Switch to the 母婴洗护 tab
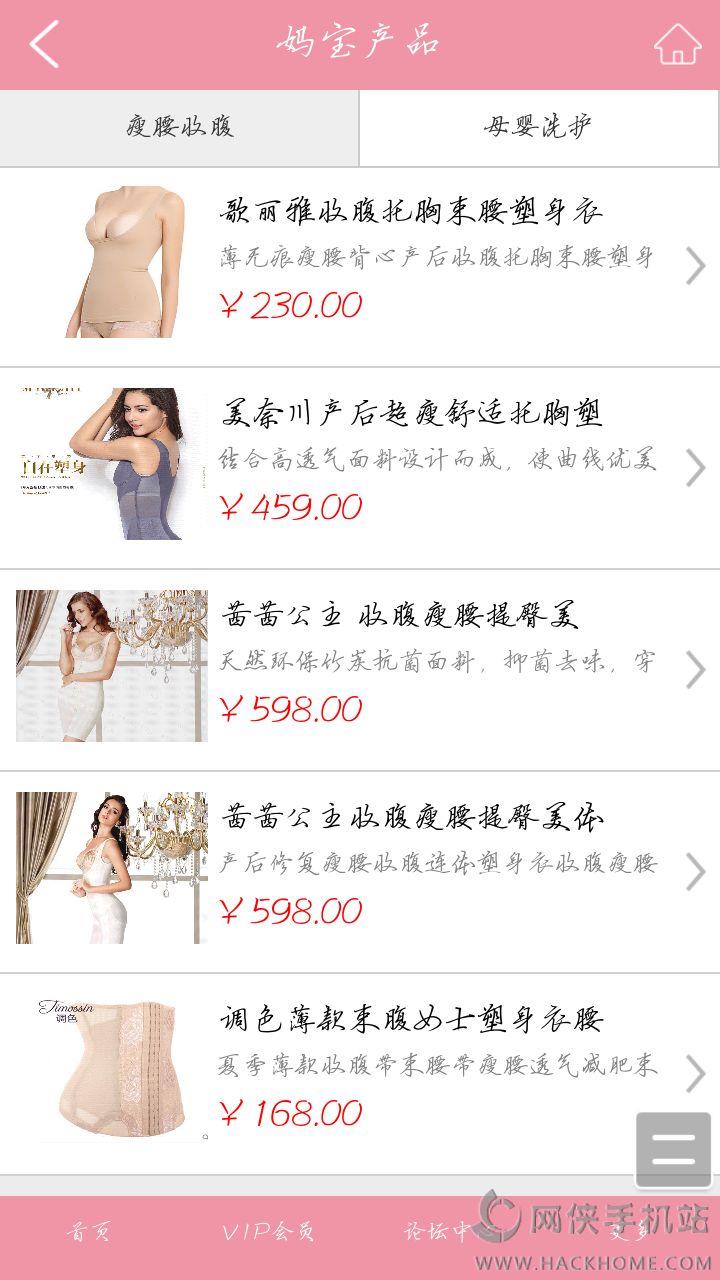 tap(538, 127)
